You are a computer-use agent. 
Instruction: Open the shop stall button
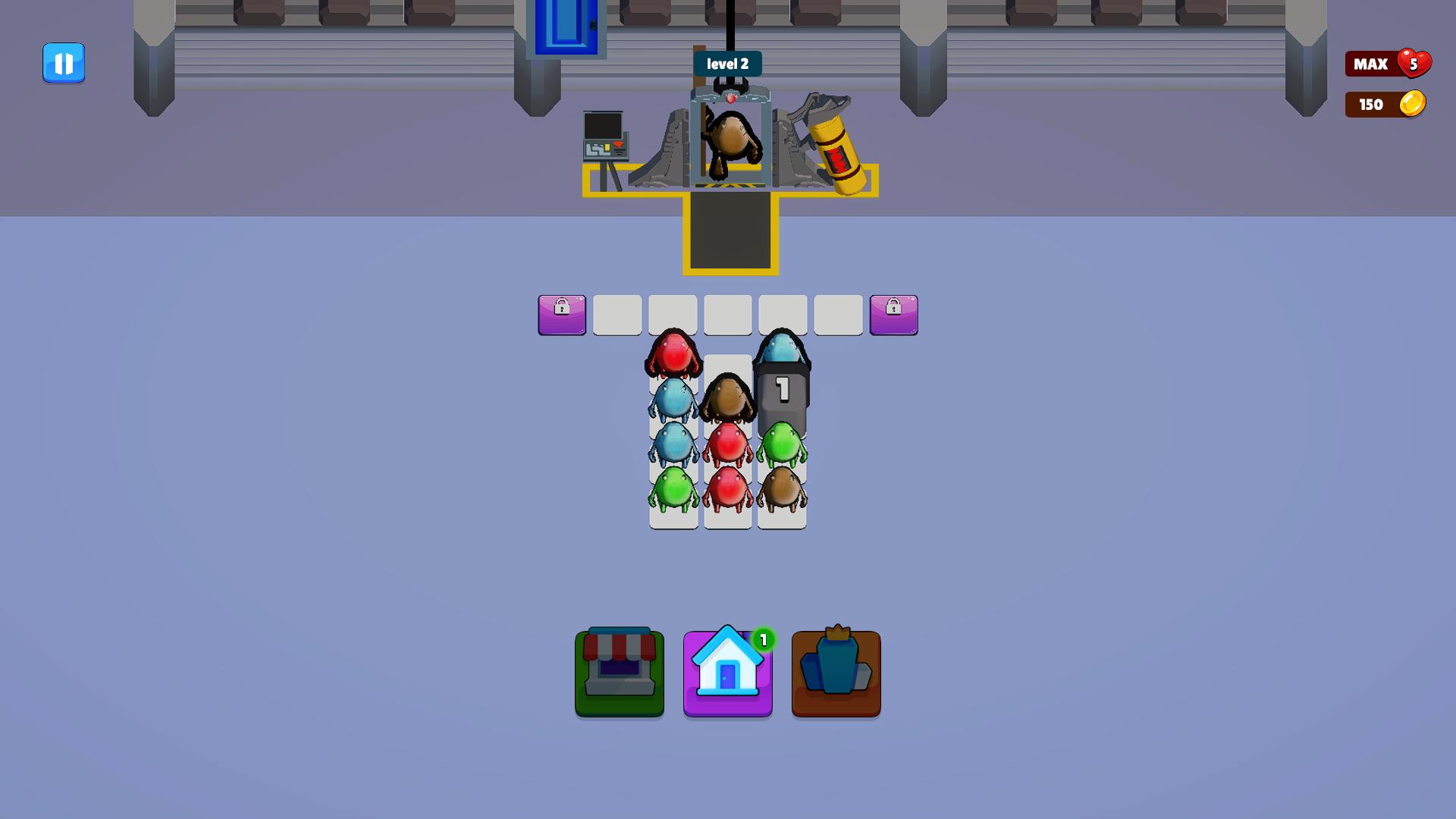coord(619,673)
